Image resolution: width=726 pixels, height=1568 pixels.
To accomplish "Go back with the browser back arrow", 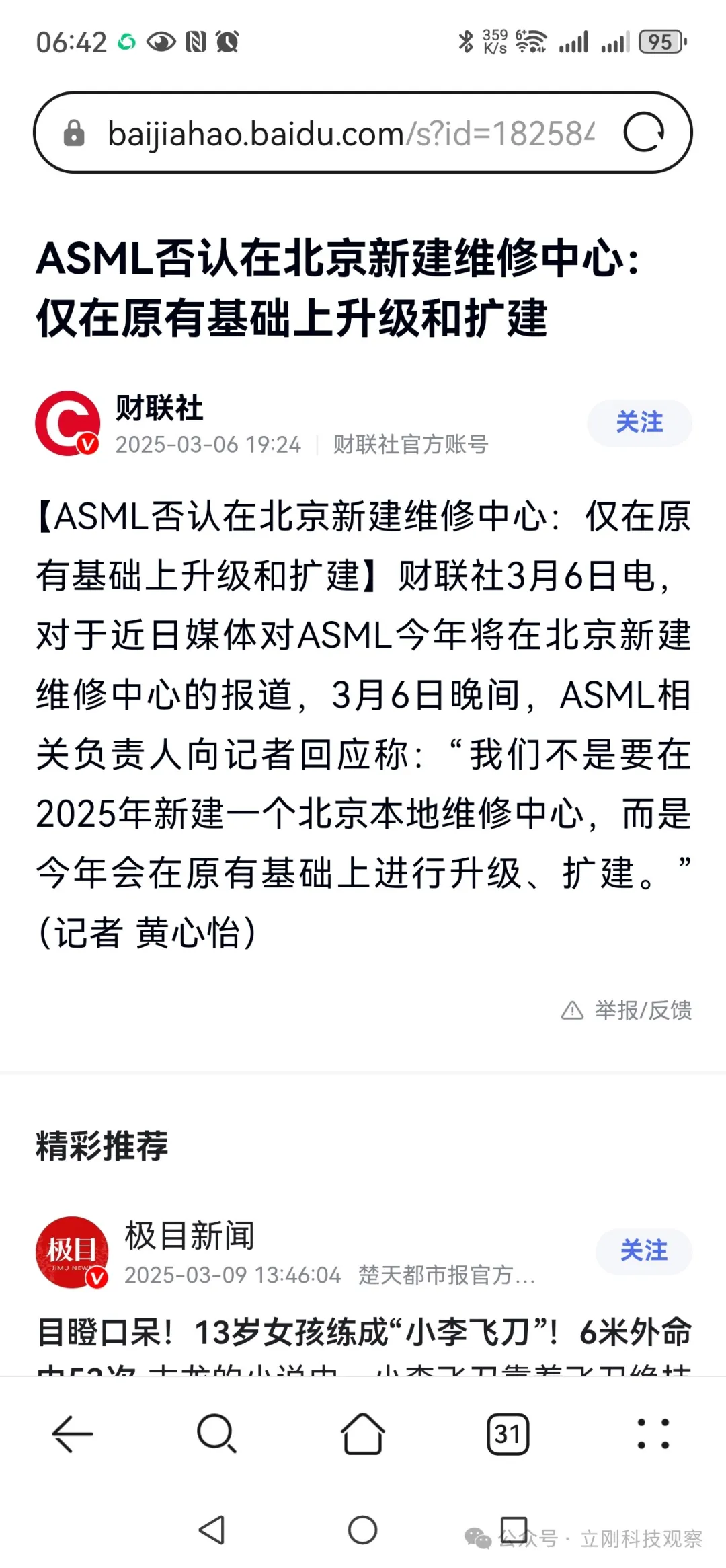I will [x=73, y=1434].
